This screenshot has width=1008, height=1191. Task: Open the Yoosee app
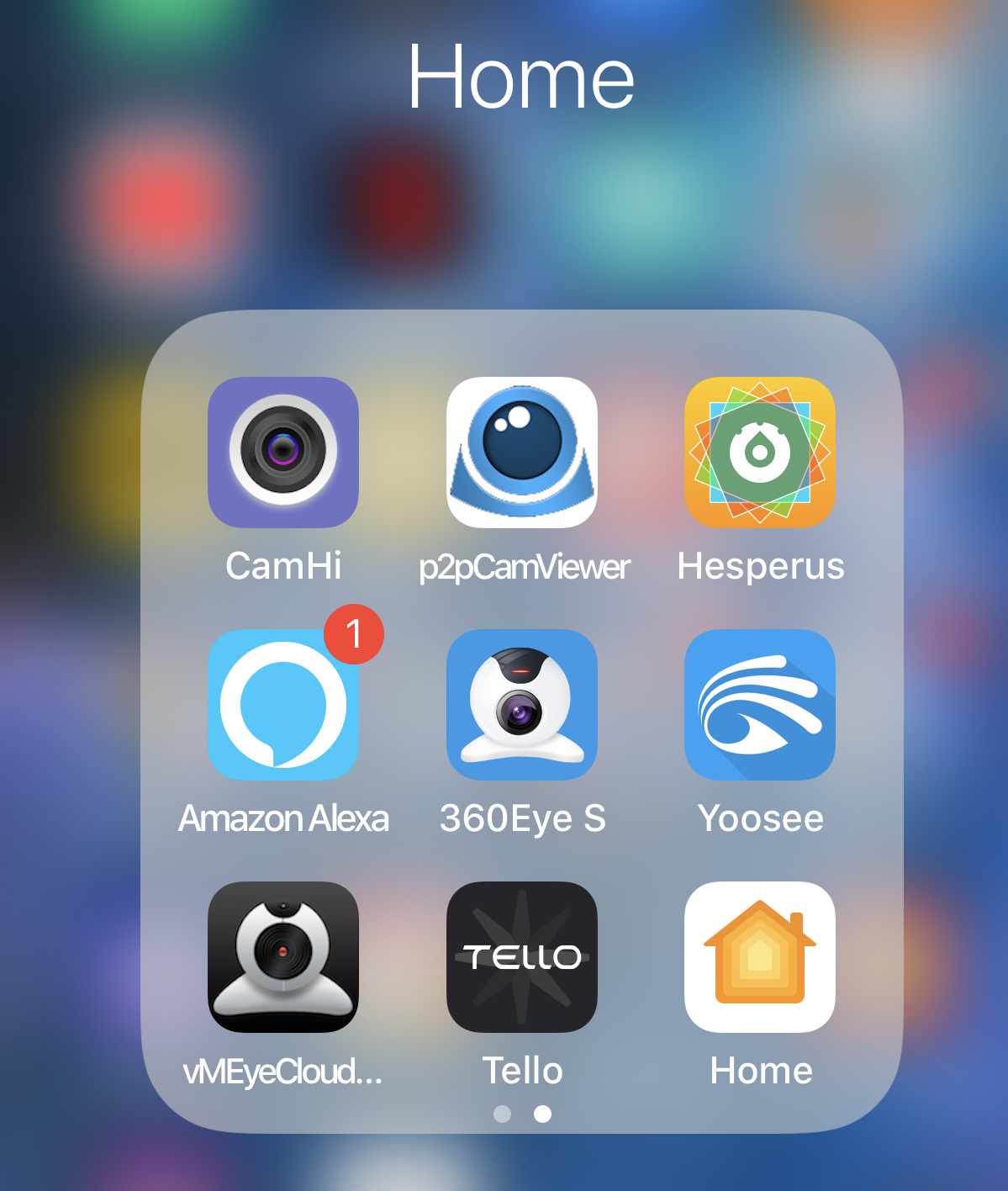760,705
